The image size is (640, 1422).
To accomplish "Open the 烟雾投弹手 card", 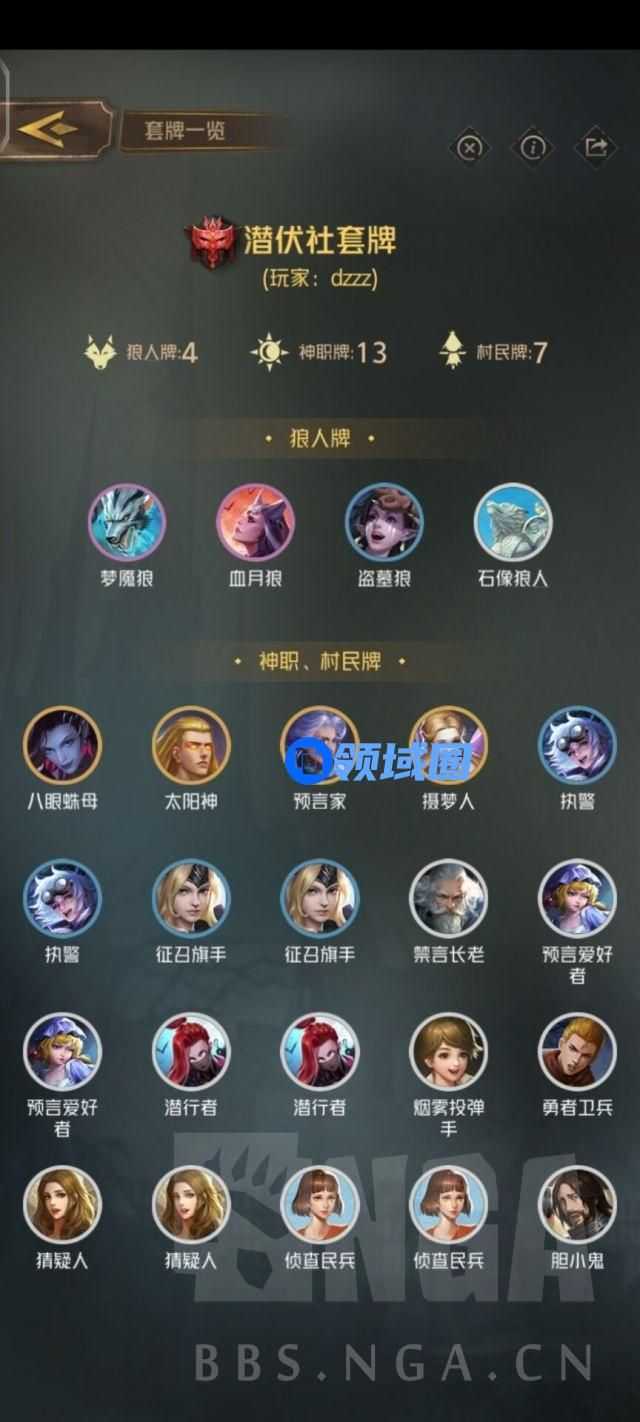I will point(448,1052).
